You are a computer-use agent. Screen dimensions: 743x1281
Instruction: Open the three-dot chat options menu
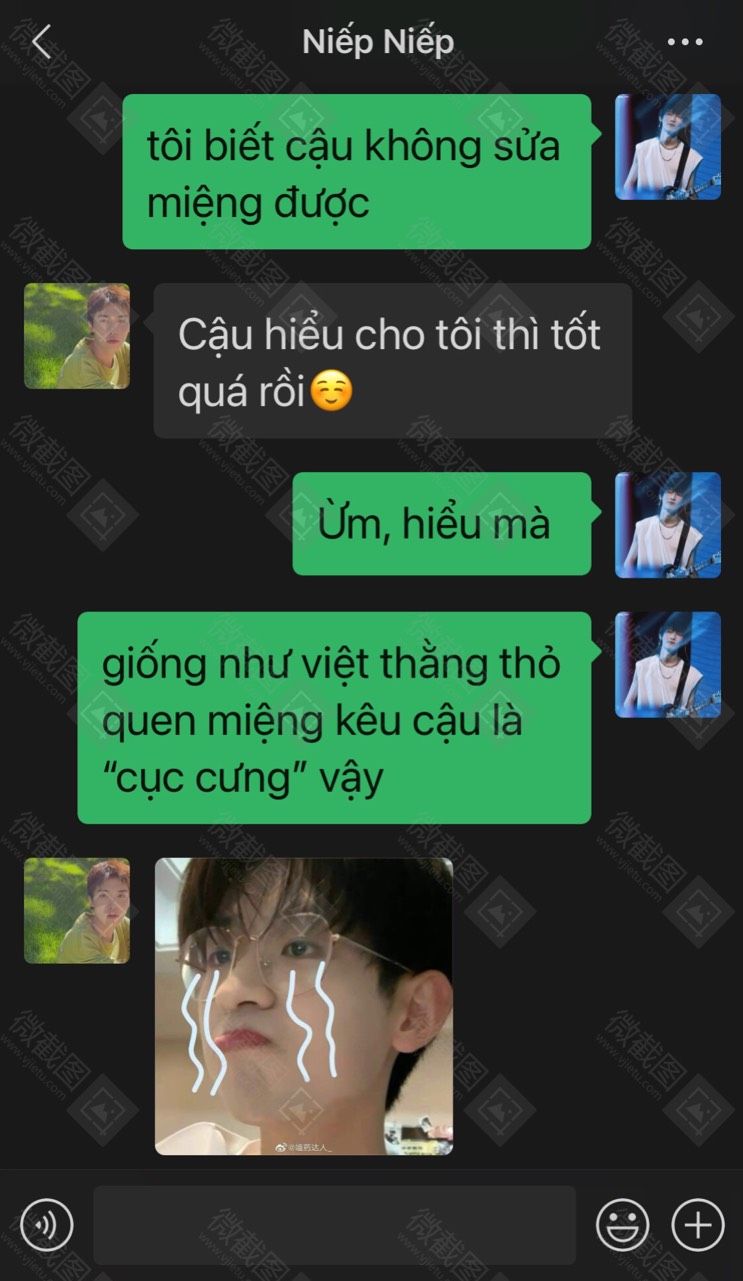point(685,42)
